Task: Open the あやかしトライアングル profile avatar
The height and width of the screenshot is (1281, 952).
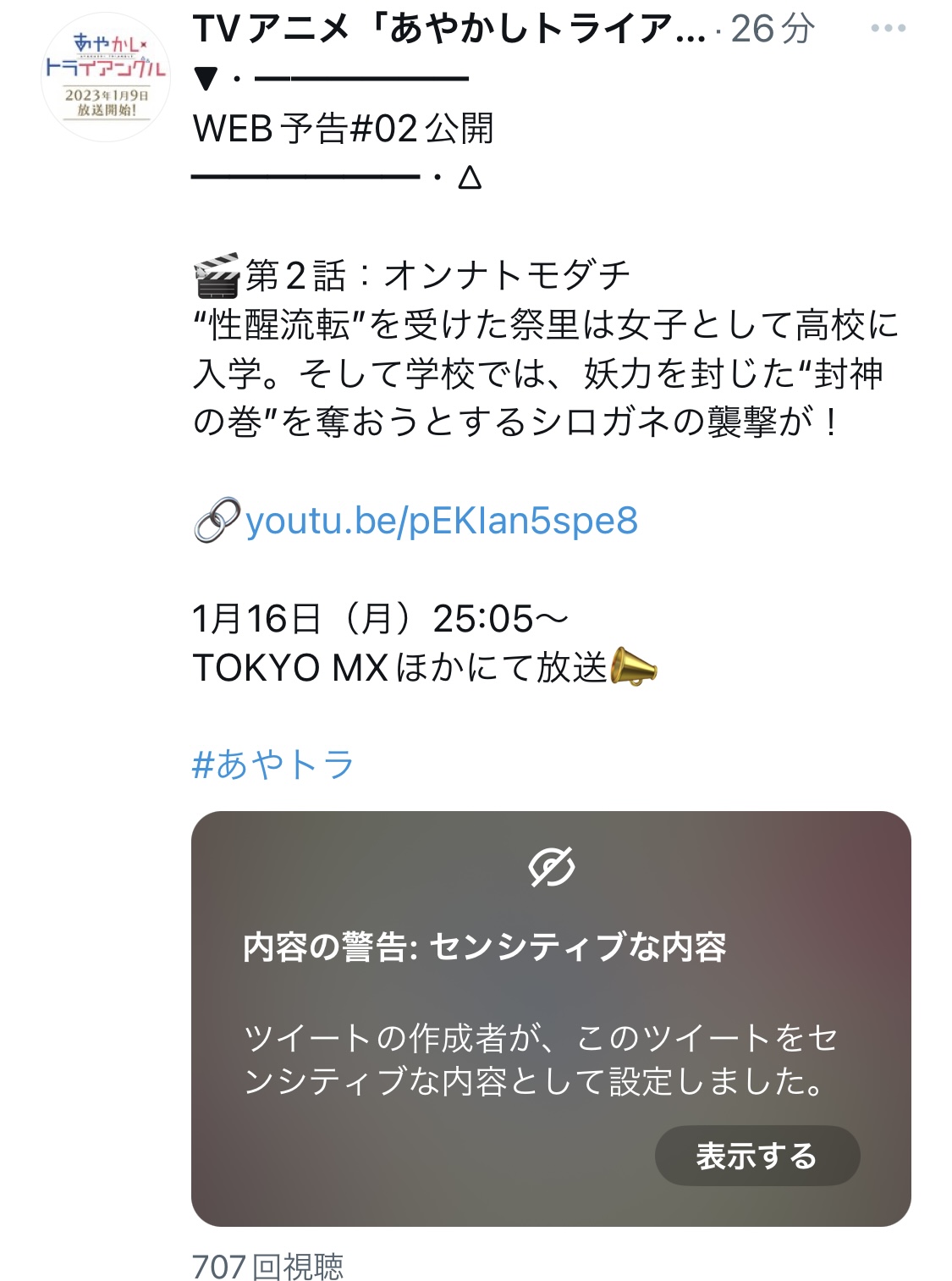Action: coord(106,77)
